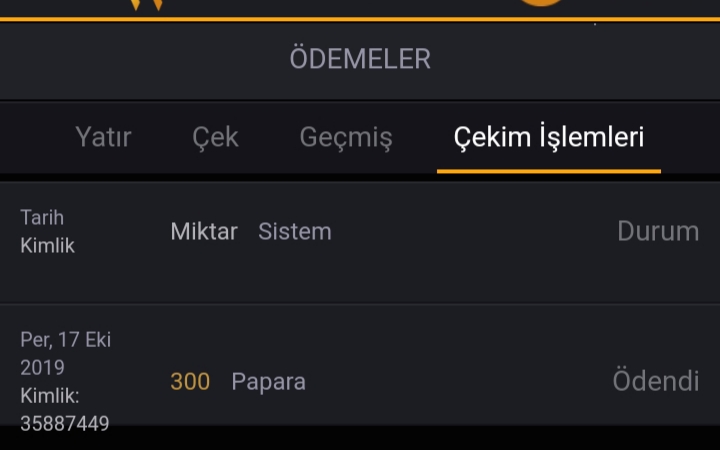The width and height of the screenshot is (720, 450).
Task: Select the Geçmiş tab
Action: click(346, 137)
